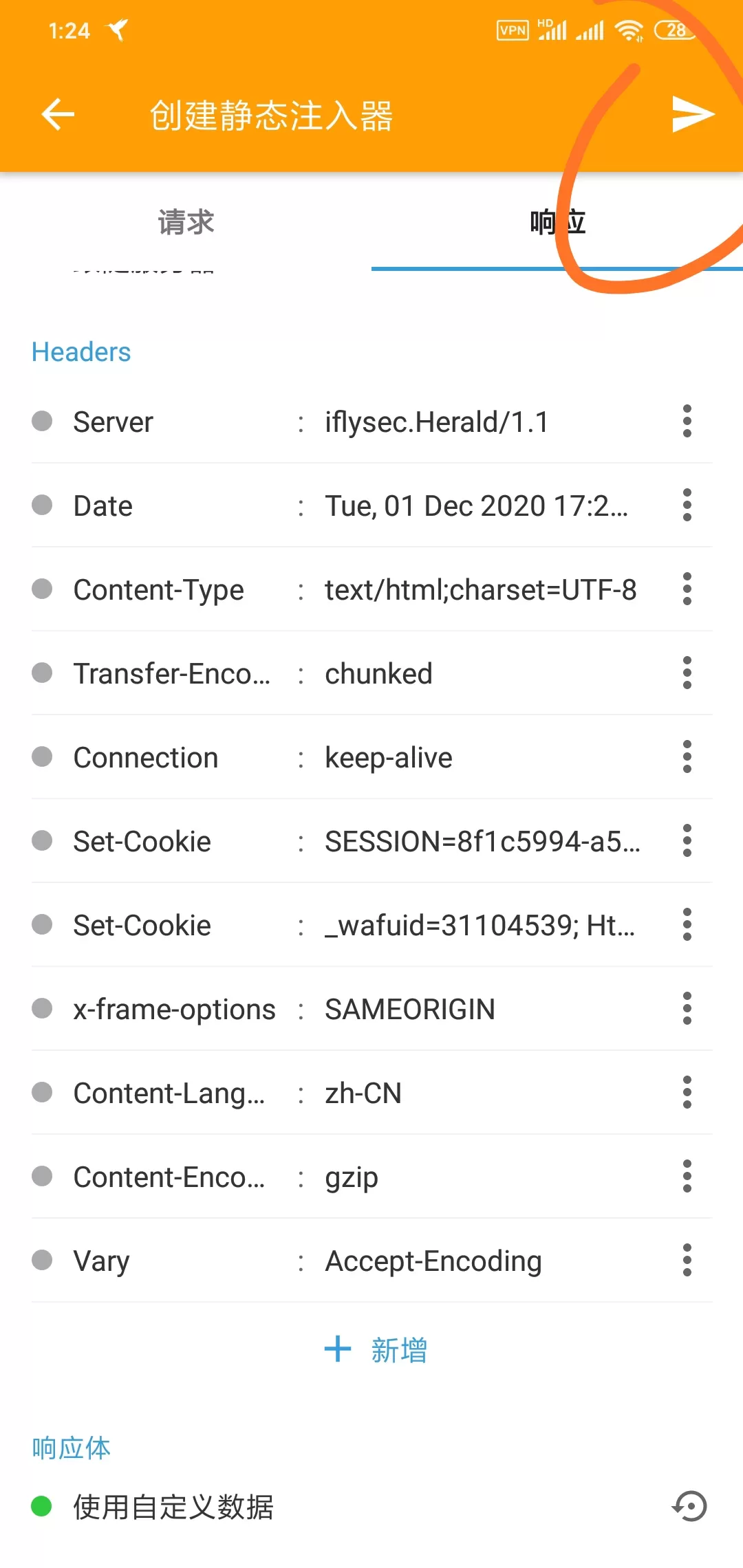Open the x-frame-options three-dot menu
This screenshot has width=743, height=1568.
pos(687,1008)
